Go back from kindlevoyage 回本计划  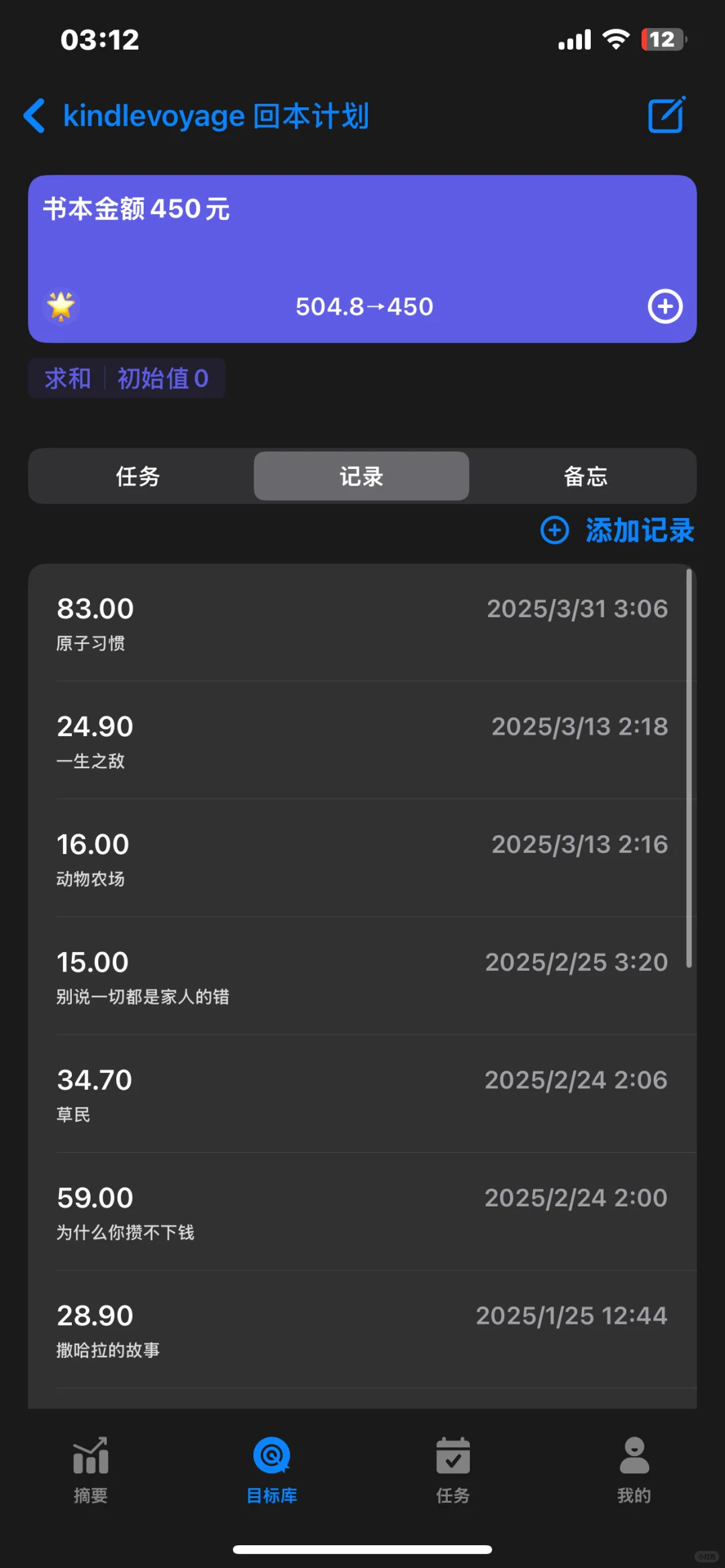coord(35,116)
